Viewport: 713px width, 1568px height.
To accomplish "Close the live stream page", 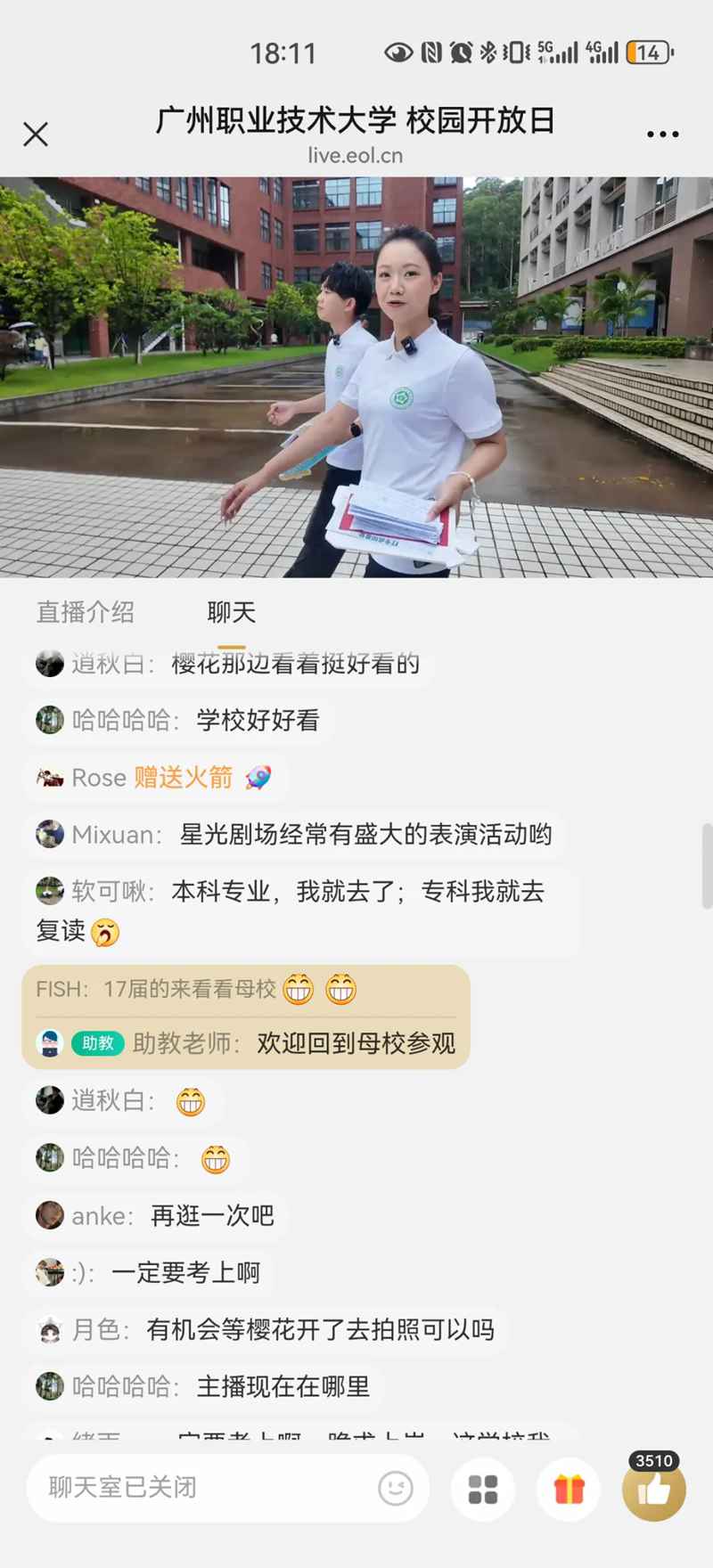I will pyautogui.click(x=36, y=135).
